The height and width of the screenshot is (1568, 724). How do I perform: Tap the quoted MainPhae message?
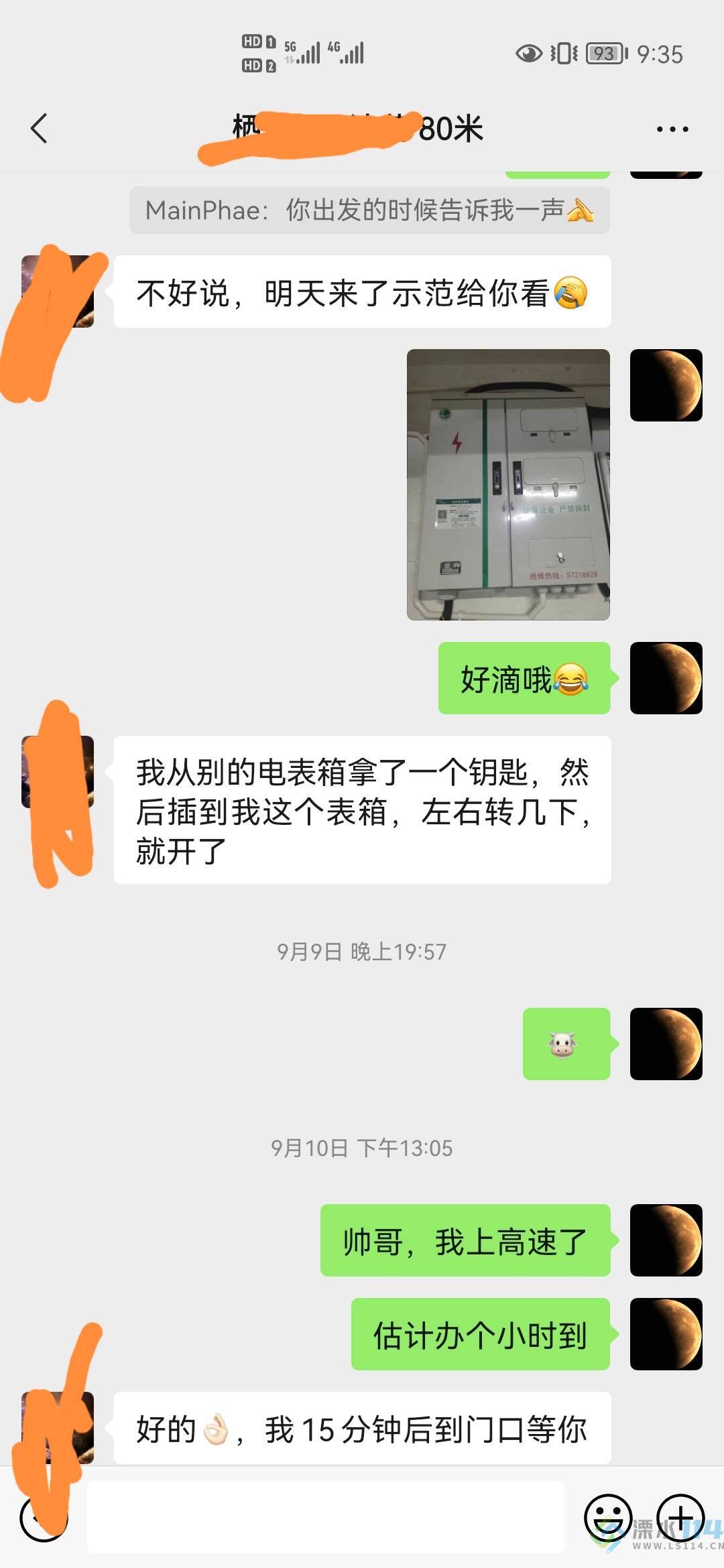369,210
